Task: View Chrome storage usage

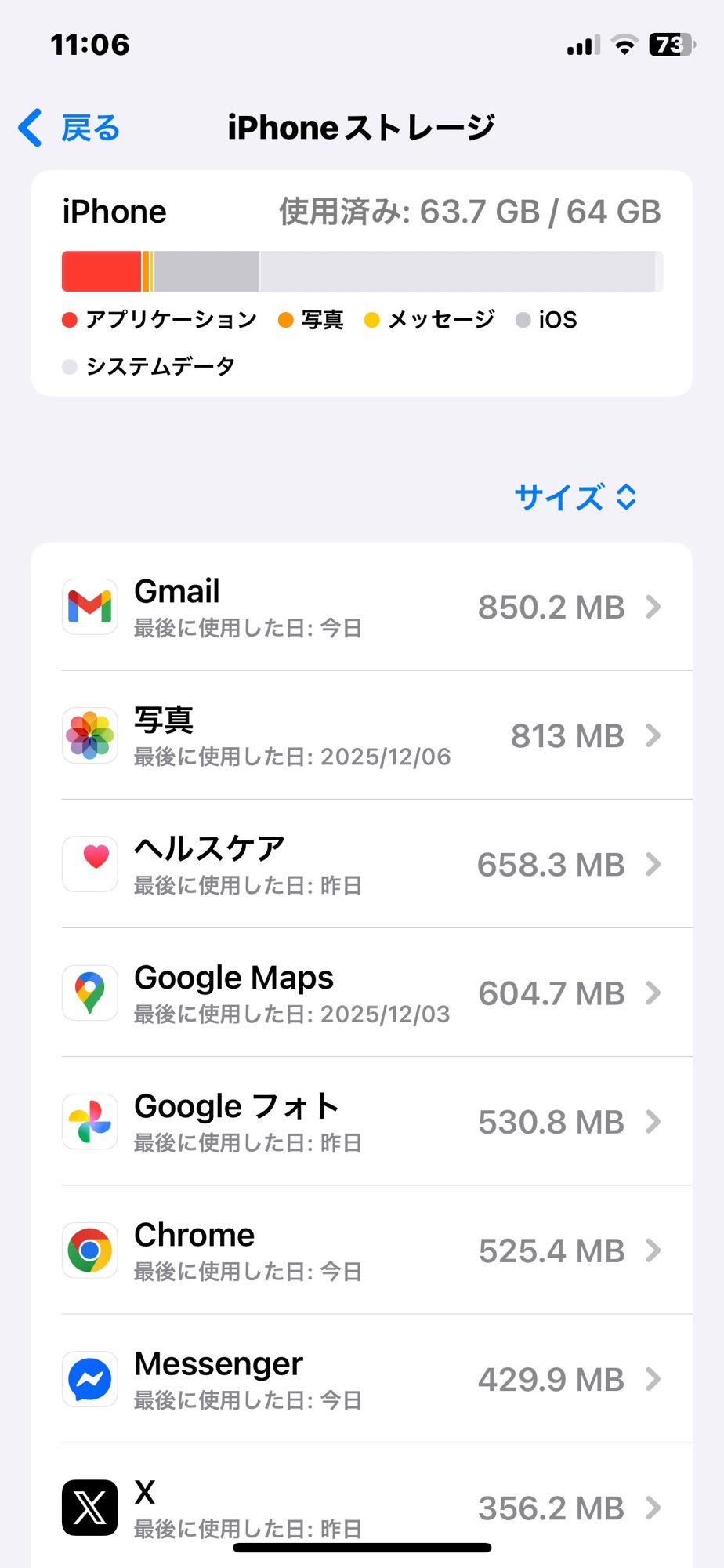Action: click(x=362, y=1250)
